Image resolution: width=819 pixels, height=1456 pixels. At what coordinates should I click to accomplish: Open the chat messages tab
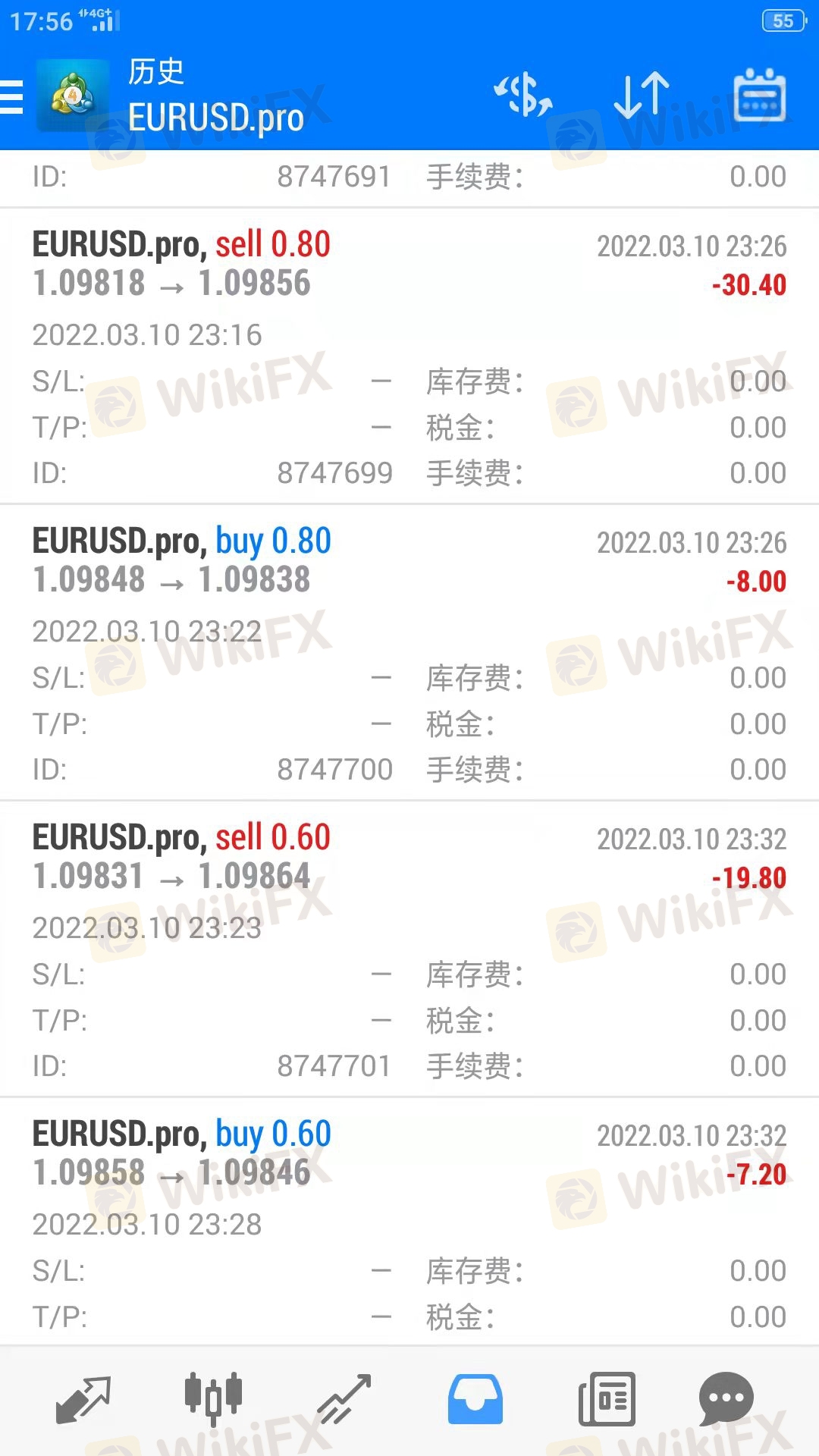click(x=726, y=1399)
